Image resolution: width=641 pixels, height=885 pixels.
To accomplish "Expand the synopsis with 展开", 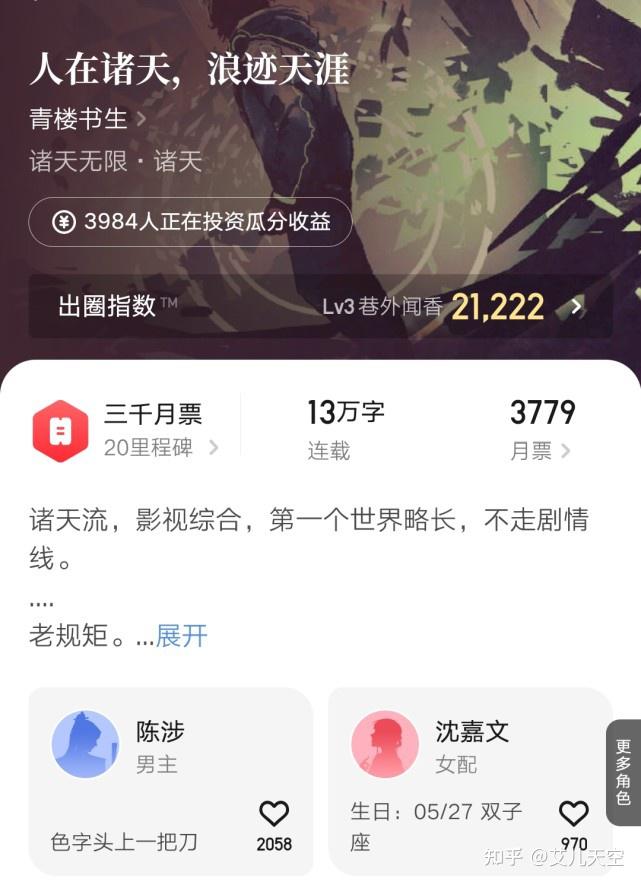I will click(x=182, y=636).
